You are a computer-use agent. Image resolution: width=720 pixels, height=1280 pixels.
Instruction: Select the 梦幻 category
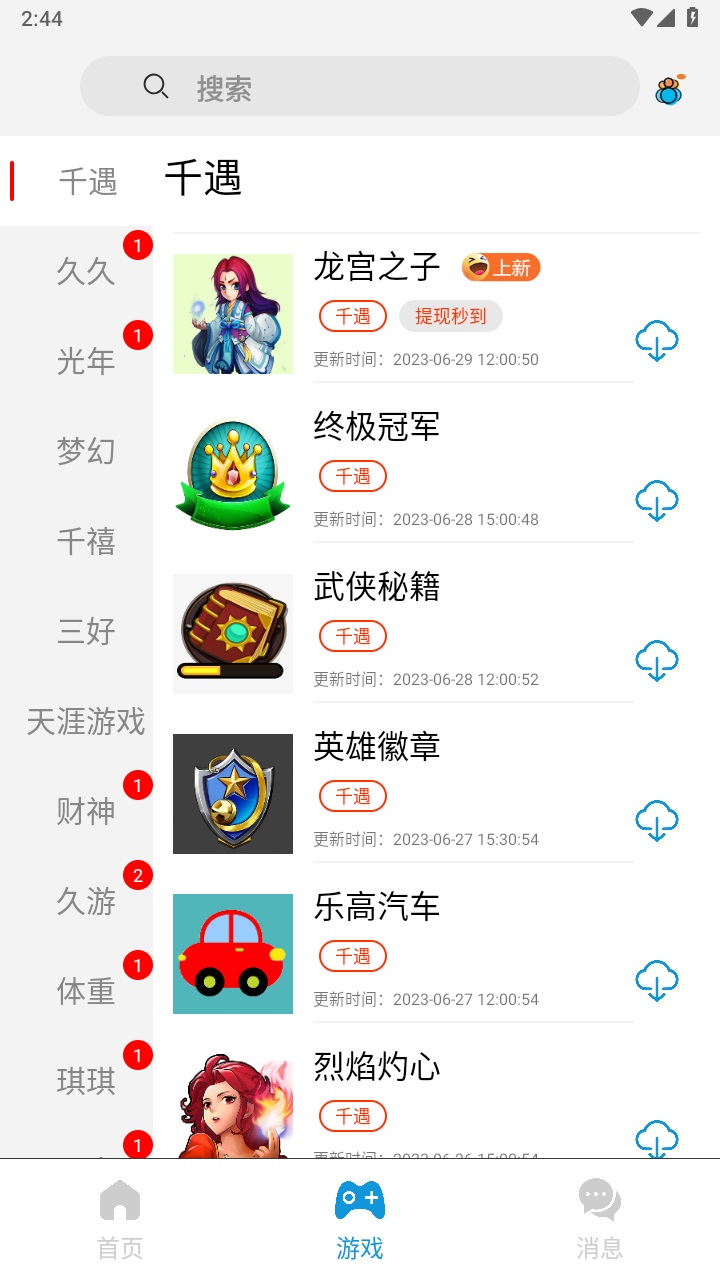(86, 451)
